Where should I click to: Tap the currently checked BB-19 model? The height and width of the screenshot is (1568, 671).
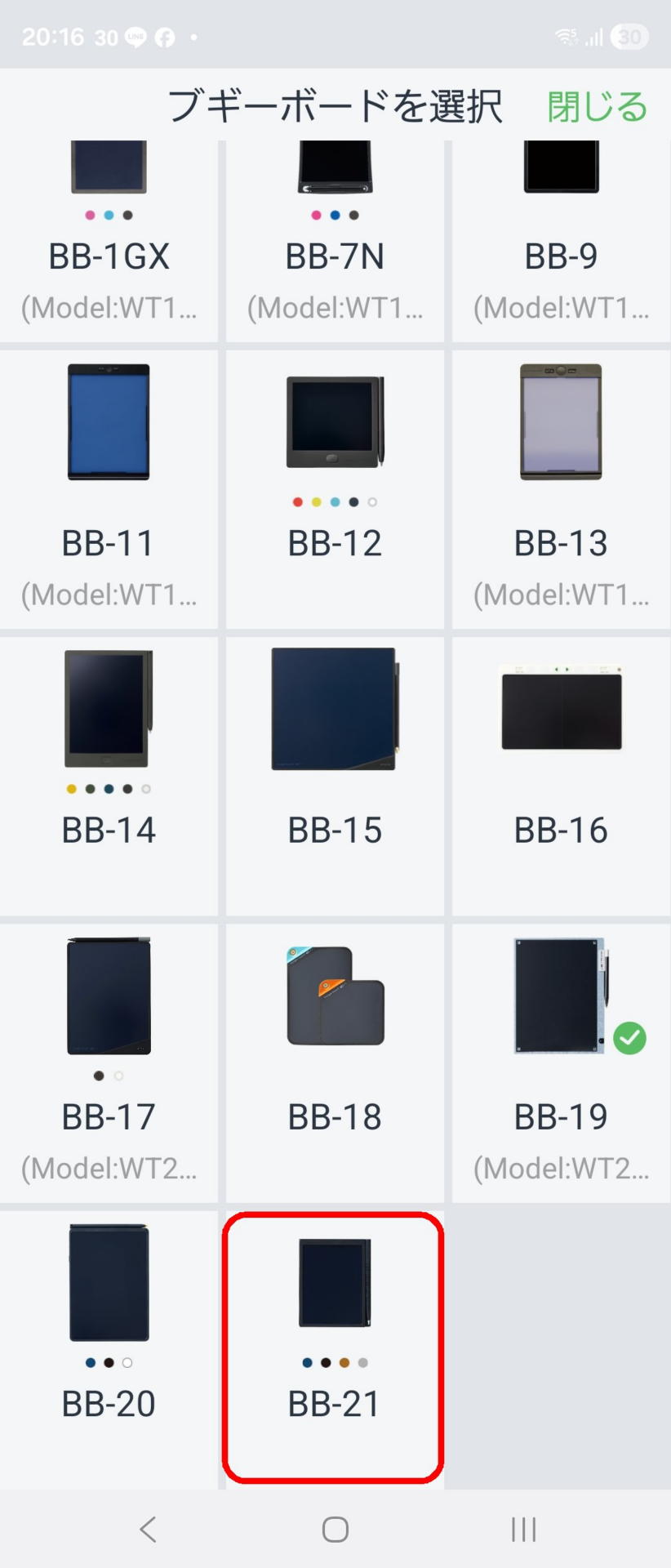(x=561, y=1062)
